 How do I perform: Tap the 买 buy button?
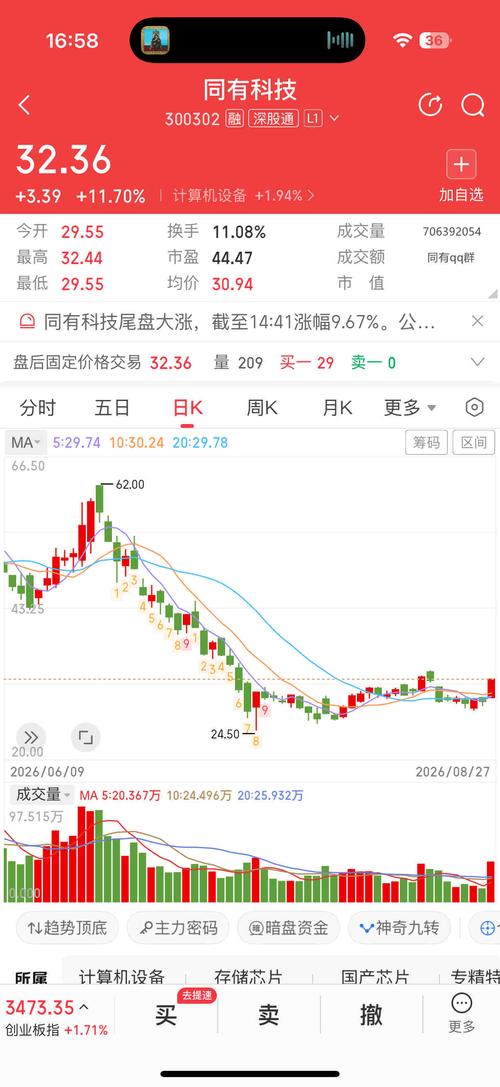pyautogui.click(x=166, y=1016)
